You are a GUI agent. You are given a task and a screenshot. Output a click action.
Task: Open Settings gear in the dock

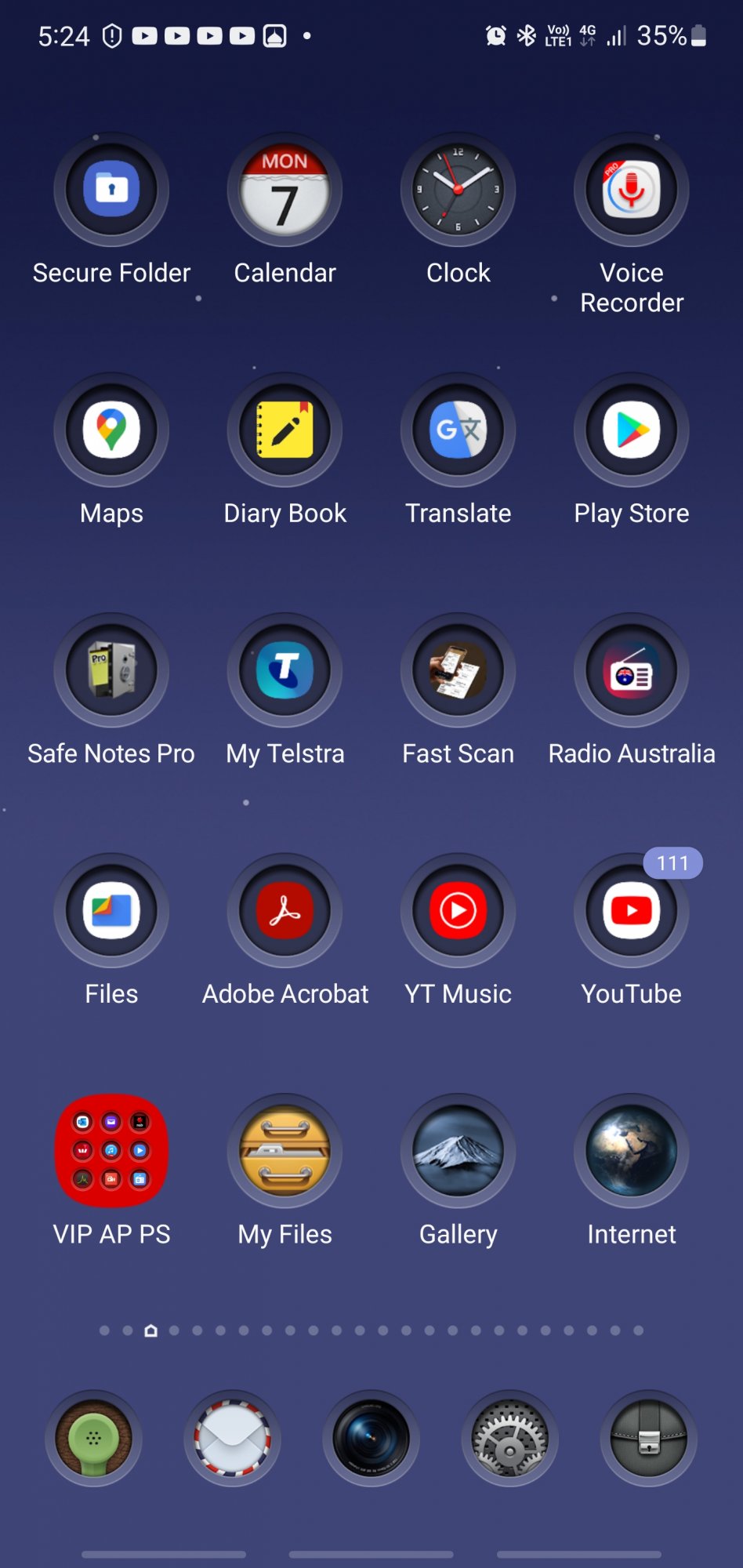coord(509,1438)
